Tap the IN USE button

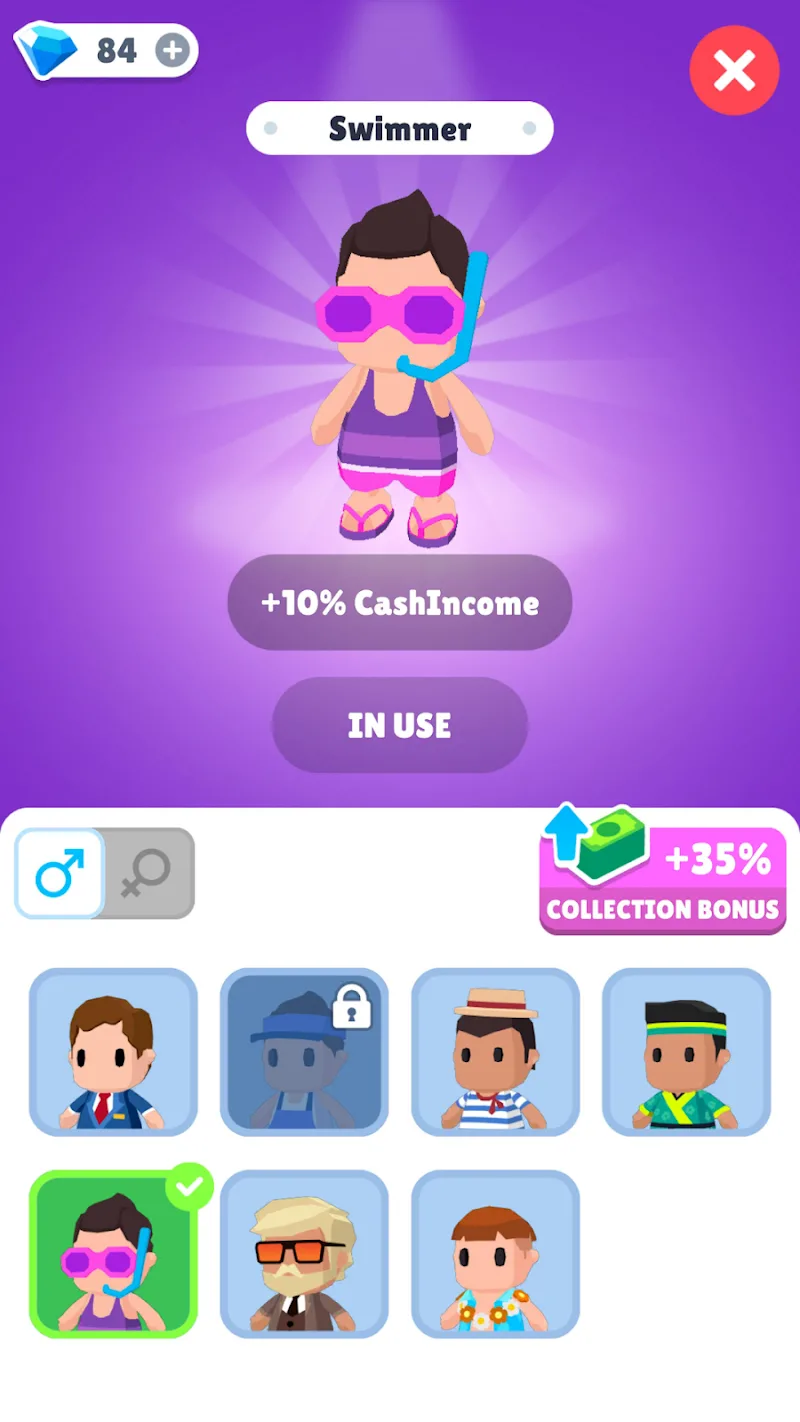(x=399, y=725)
